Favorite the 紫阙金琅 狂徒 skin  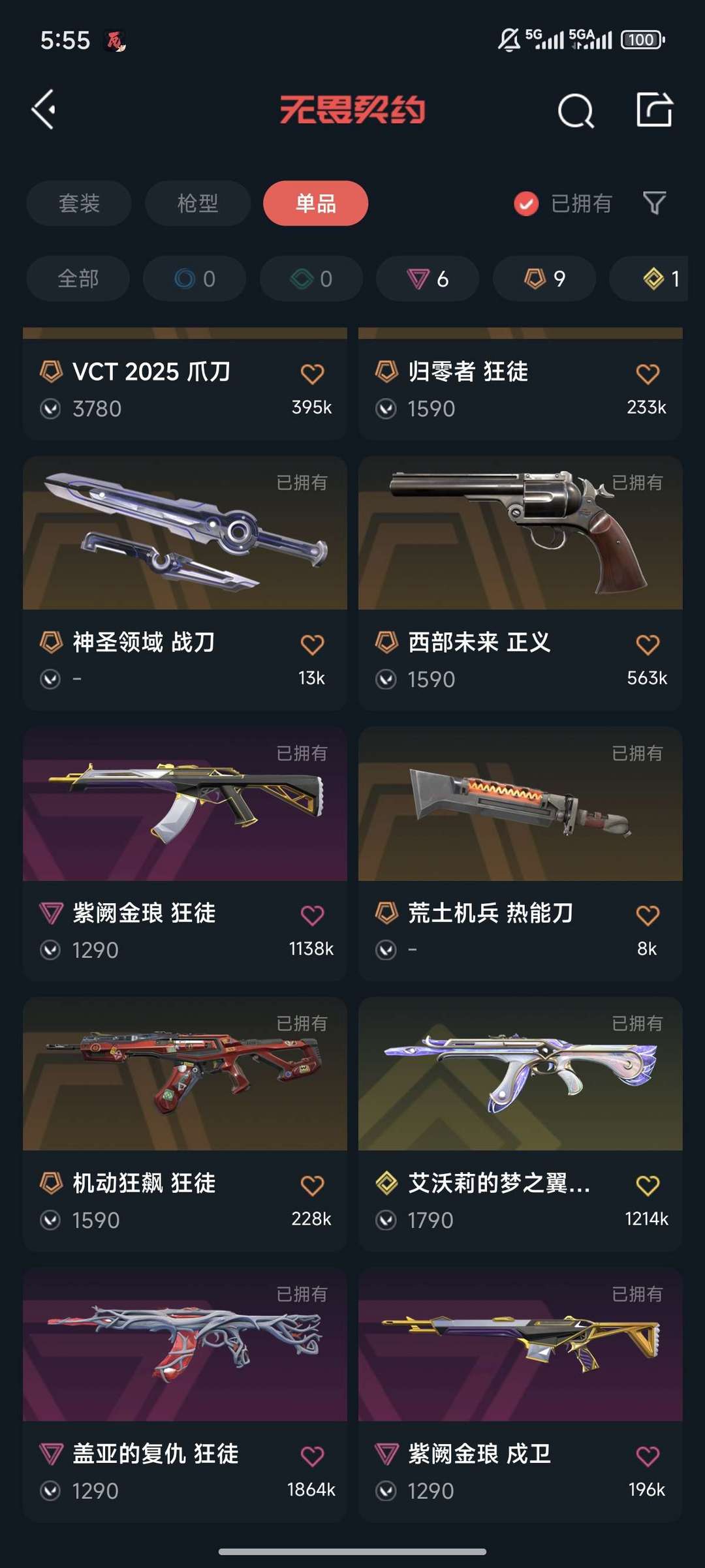[x=312, y=915]
